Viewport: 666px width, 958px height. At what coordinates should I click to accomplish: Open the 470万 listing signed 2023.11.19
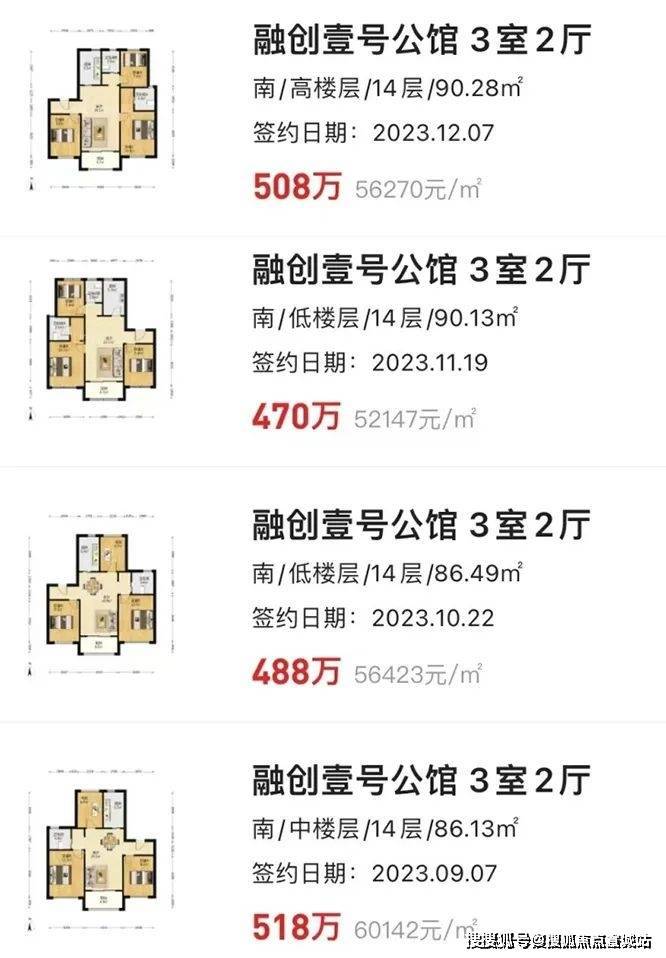(420, 270)
